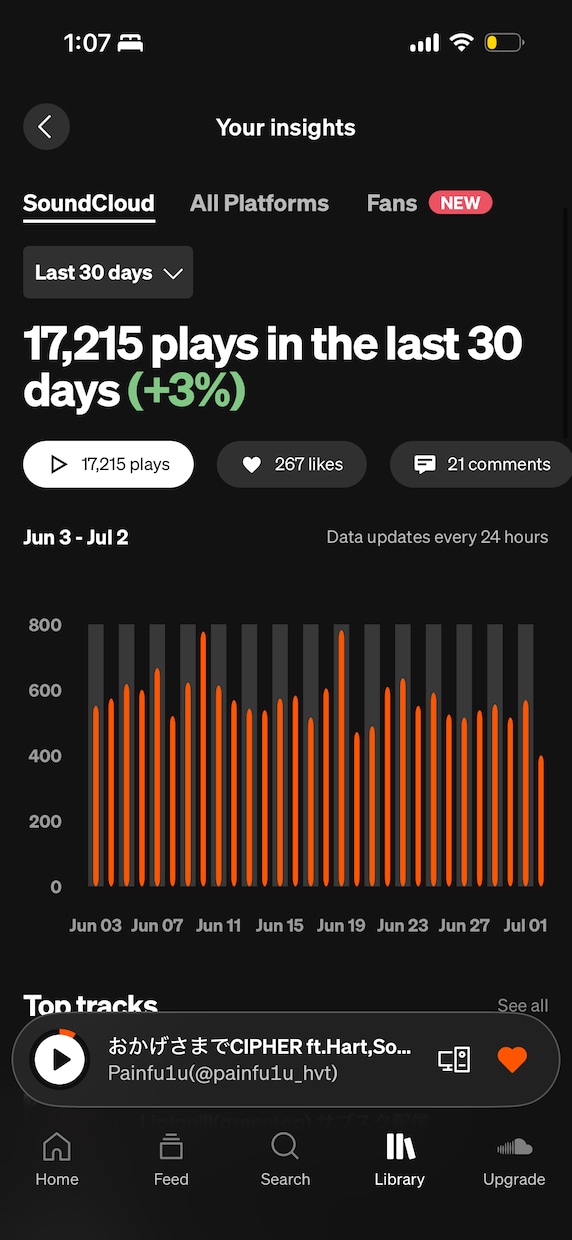572x1240 pixels.
Task: Play the track in the mini player
Action: coord(61,1059)
